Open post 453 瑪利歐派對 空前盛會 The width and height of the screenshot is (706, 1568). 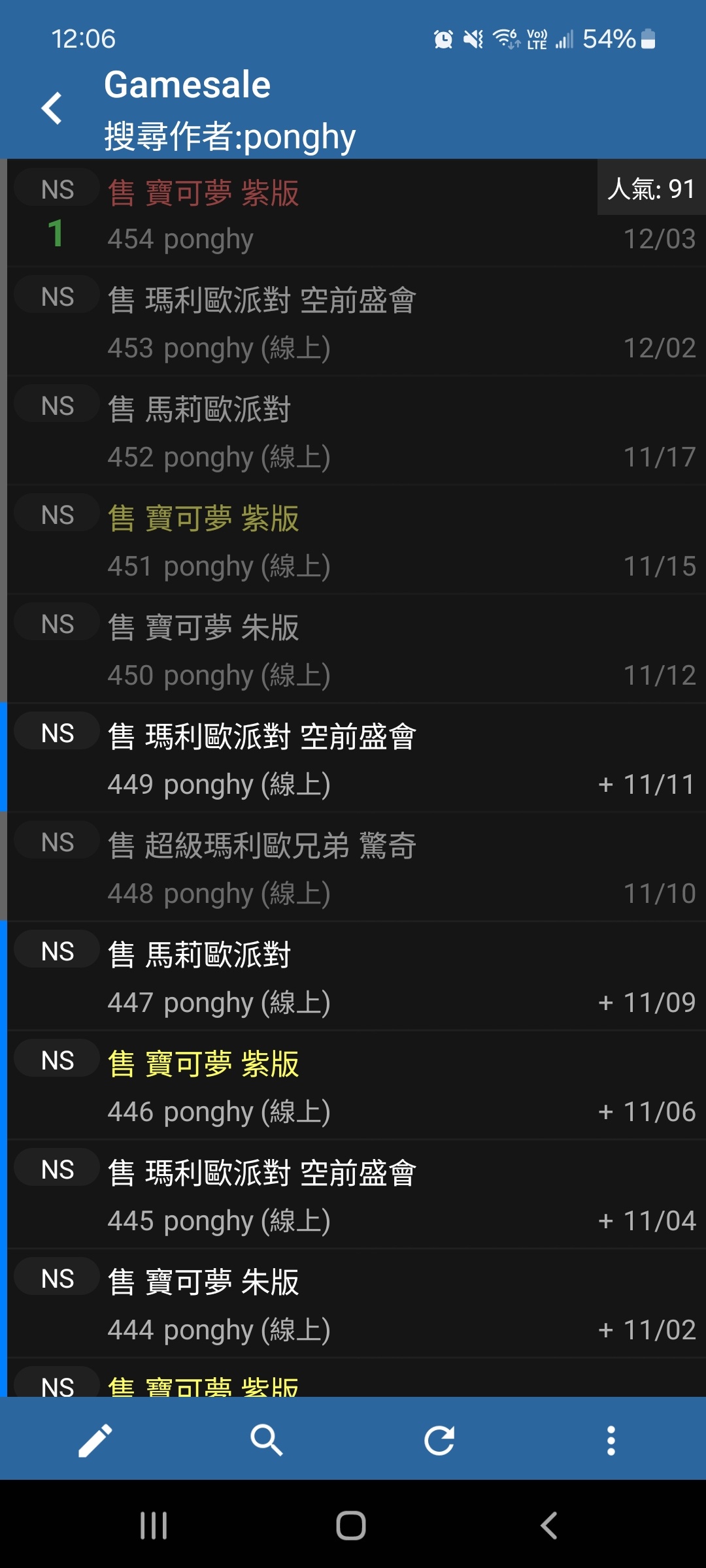[356, 322]
